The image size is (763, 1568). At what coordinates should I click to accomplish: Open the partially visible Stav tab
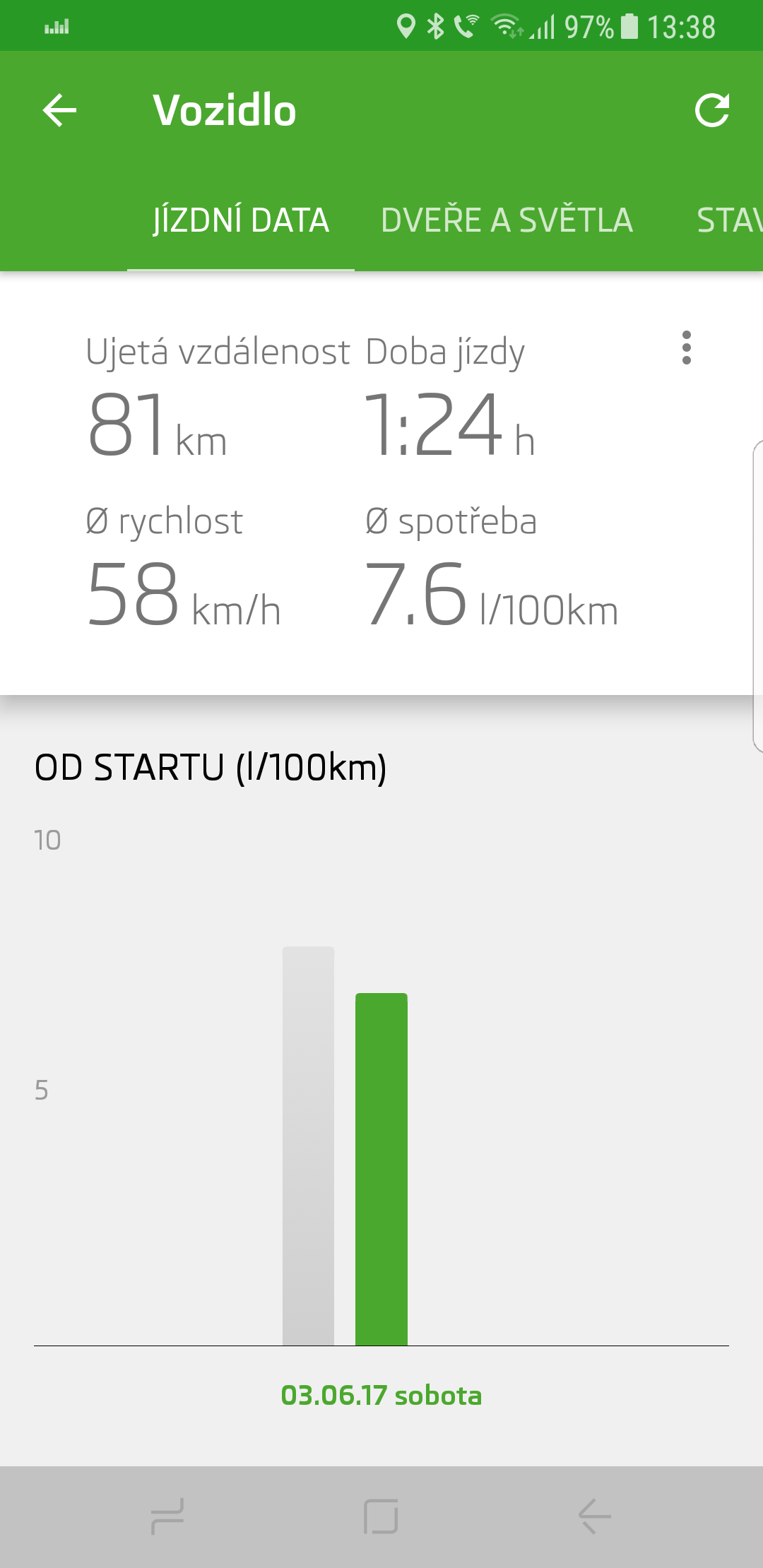tap(731, 220)
